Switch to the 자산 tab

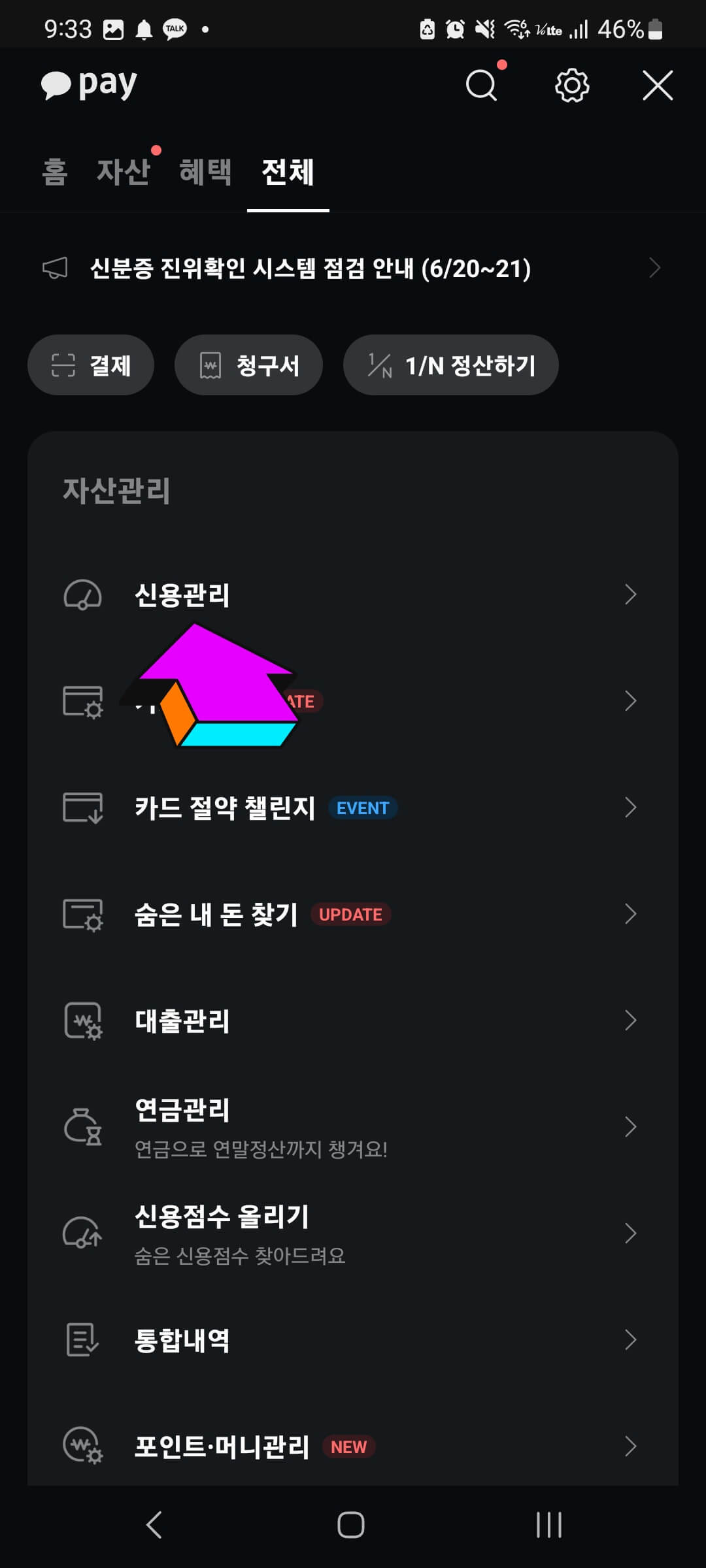click(x=123, y=172)
